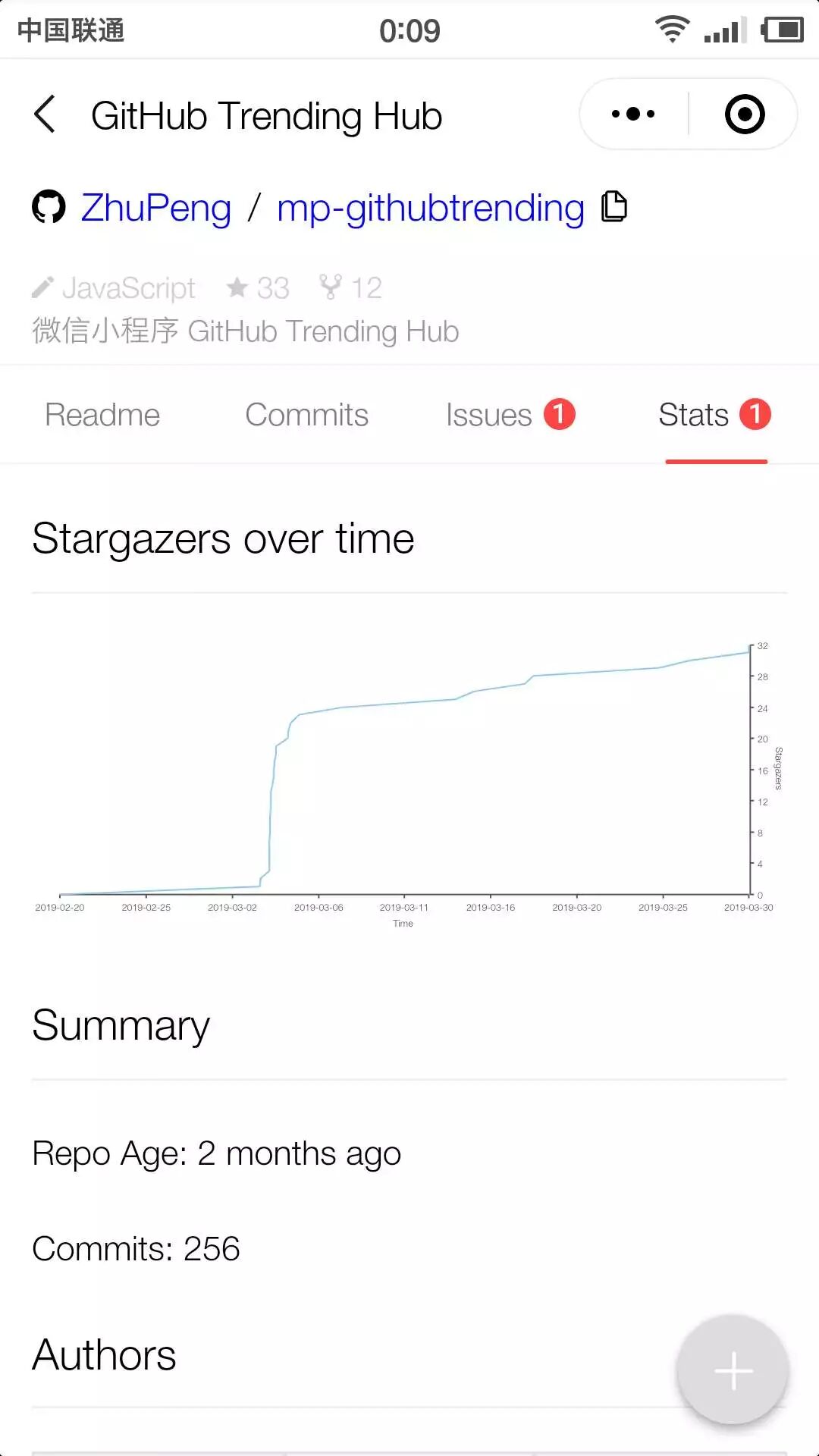Click the star icon showing 33 stars
Viewport: 819px width, 1456px height.
click(237, 287)
